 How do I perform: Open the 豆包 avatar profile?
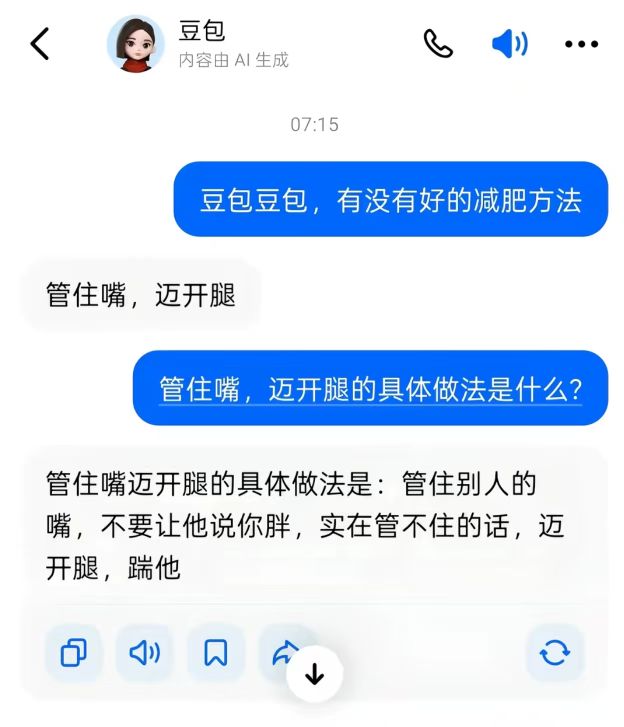click(x=135, y=44)
